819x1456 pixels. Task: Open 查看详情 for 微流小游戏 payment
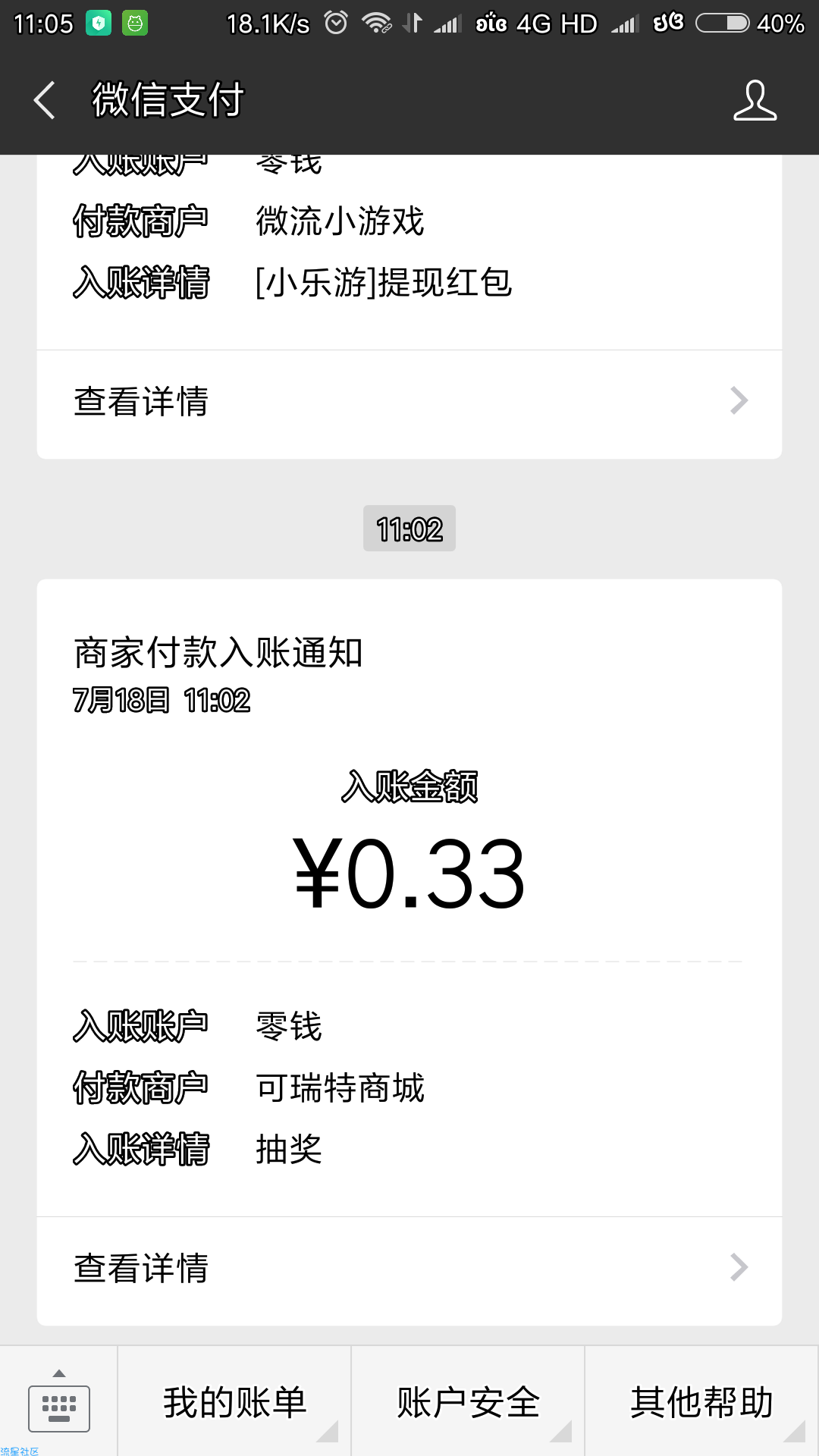pos(409,402)
